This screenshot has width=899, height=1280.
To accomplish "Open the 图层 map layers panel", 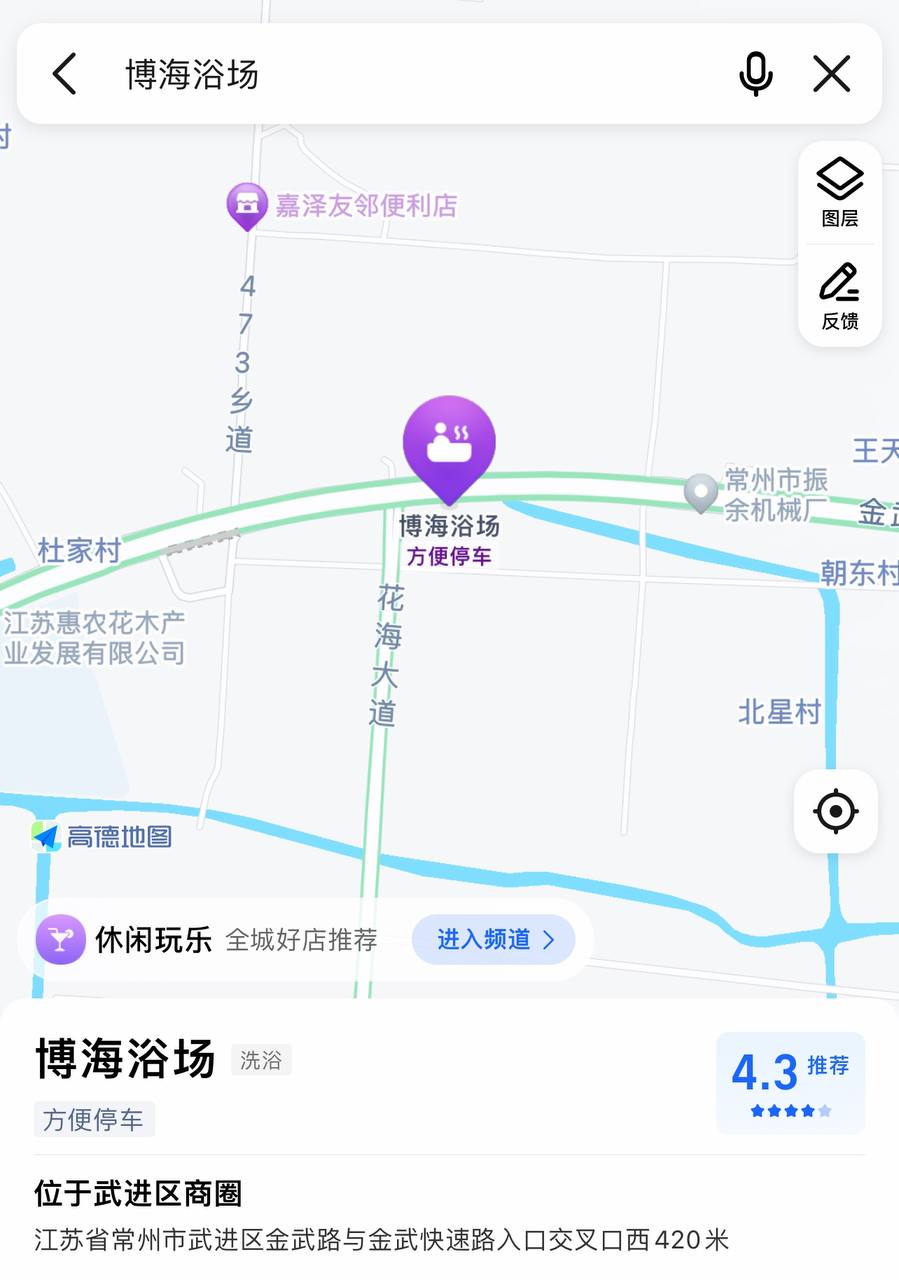I will (x=839, y=190).
